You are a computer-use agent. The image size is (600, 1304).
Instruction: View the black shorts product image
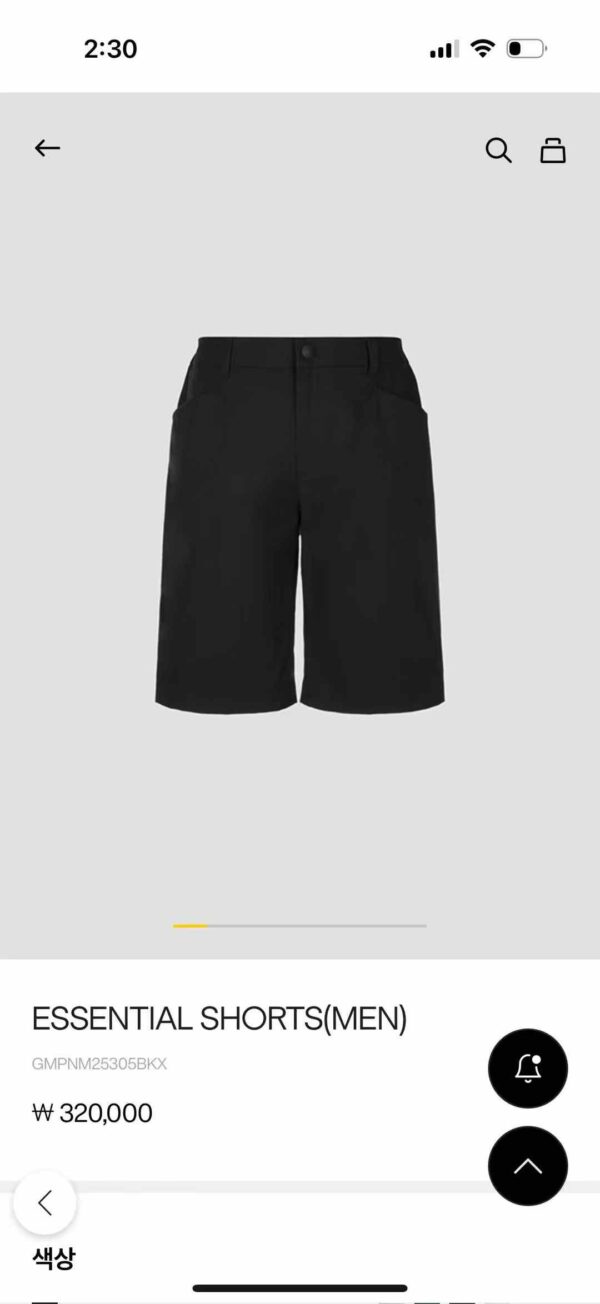click(300, 522)
